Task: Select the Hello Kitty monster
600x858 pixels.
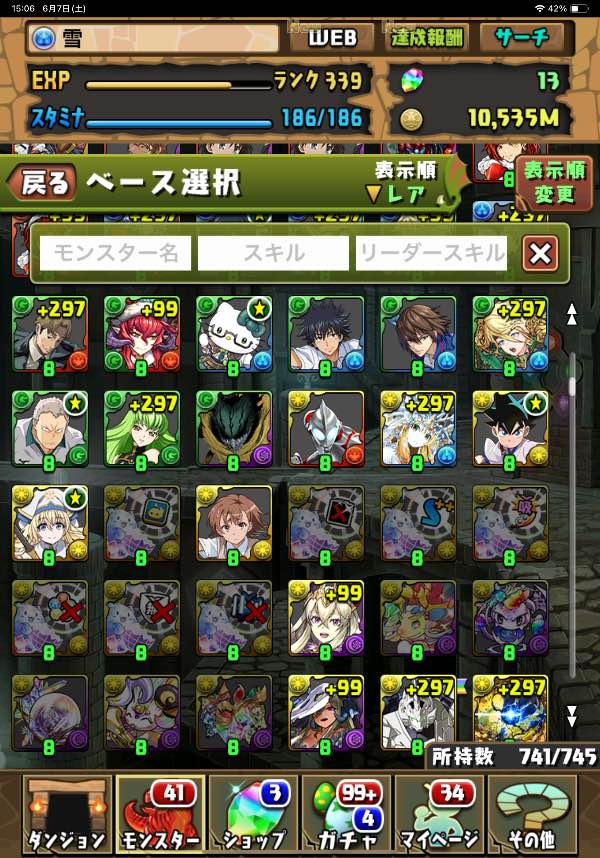Action: [233, 333]
